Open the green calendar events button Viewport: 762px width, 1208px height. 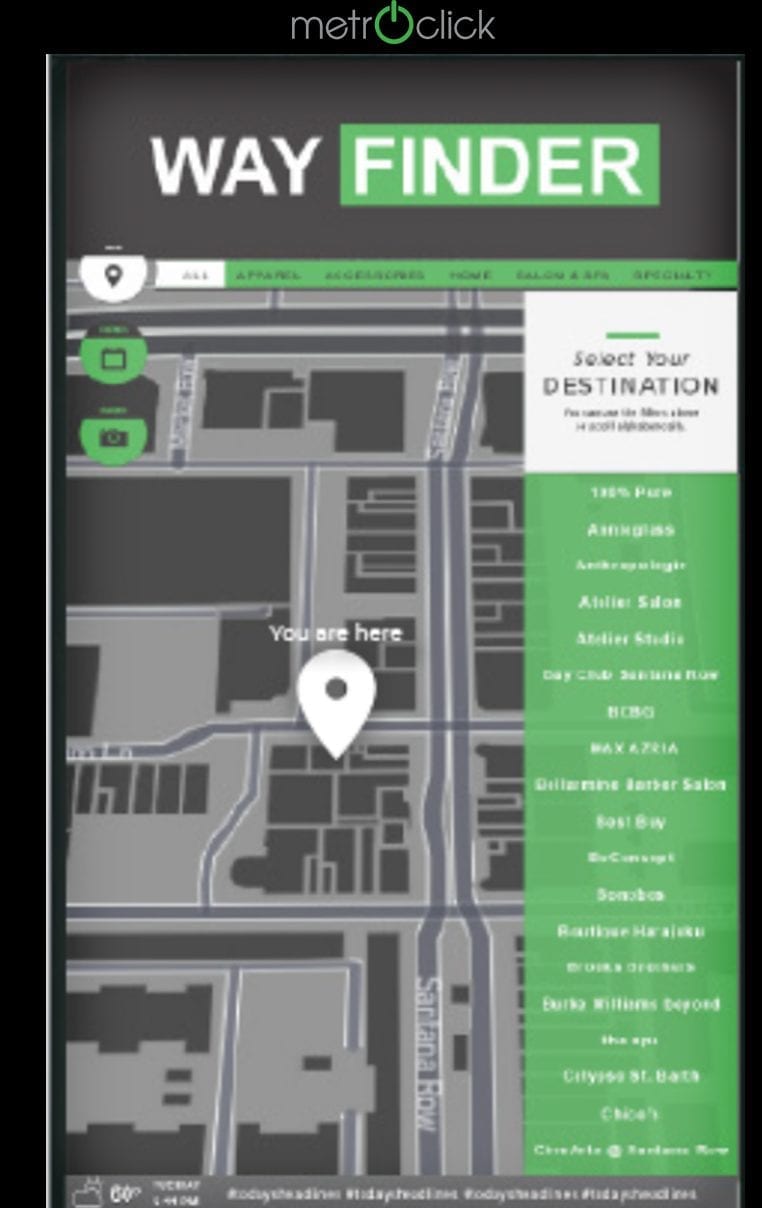tap(114, 357)
